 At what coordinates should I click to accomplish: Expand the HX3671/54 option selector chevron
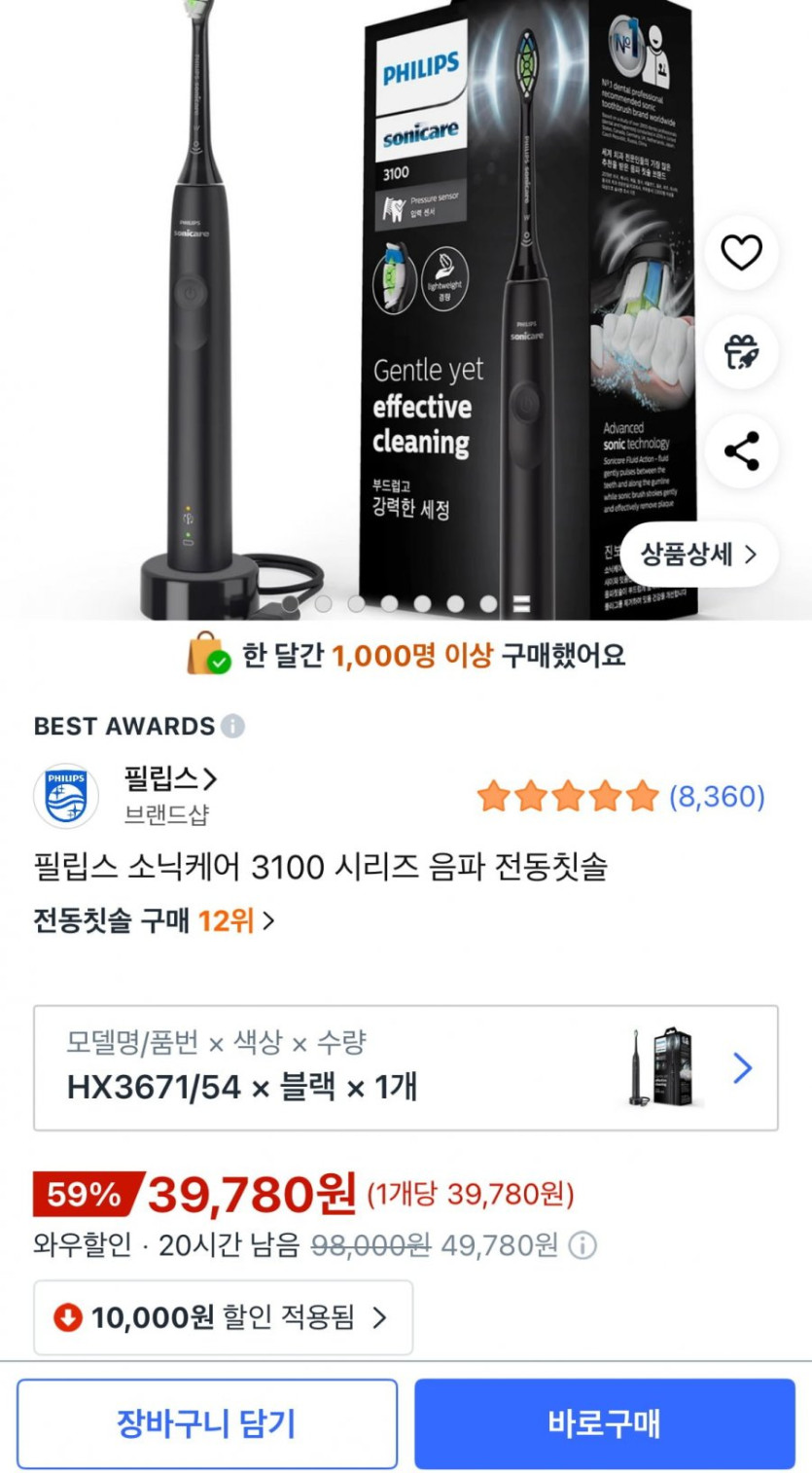click(x=742, y=1067)
